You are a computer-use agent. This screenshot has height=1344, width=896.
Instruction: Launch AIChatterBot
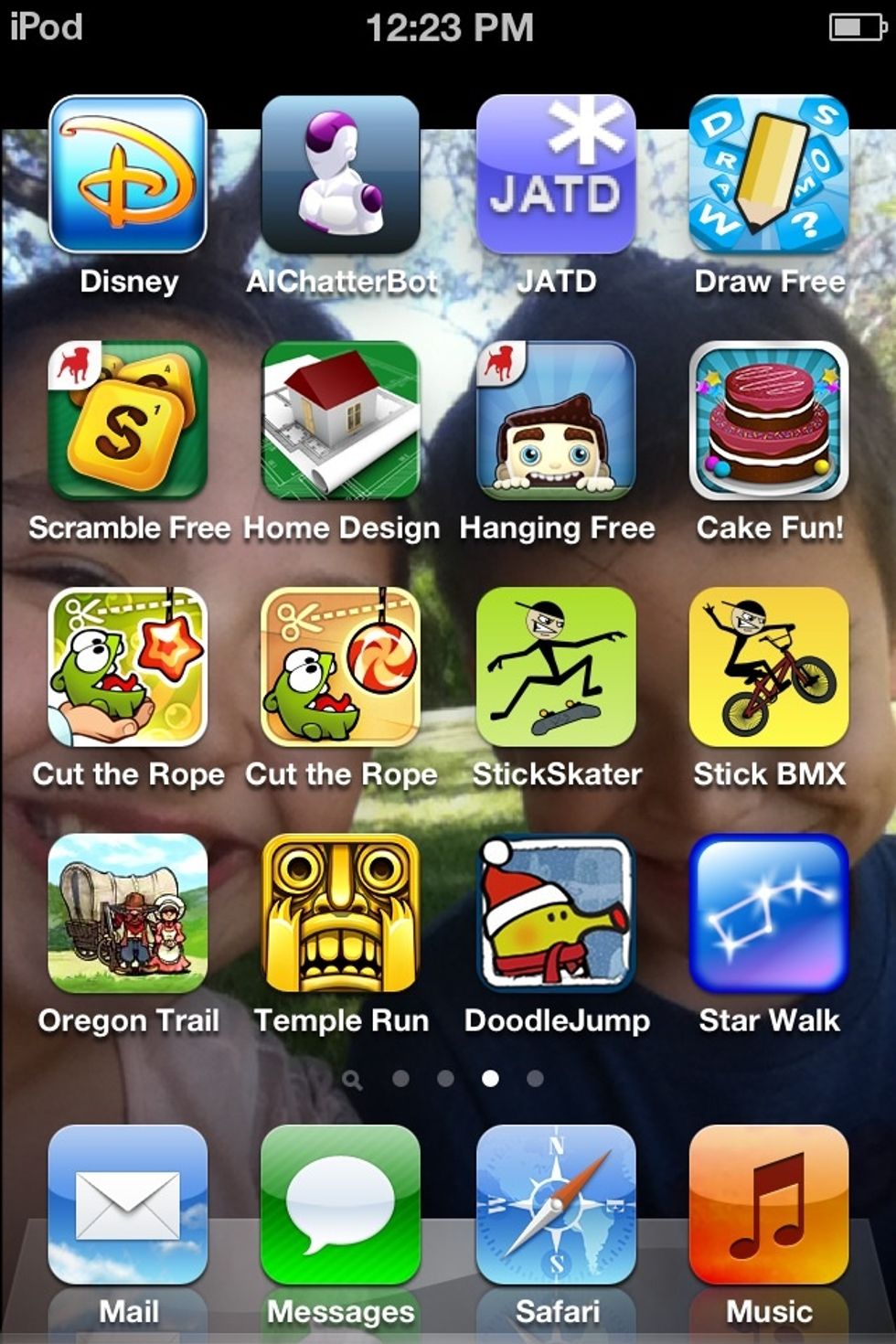click(341, 175)
